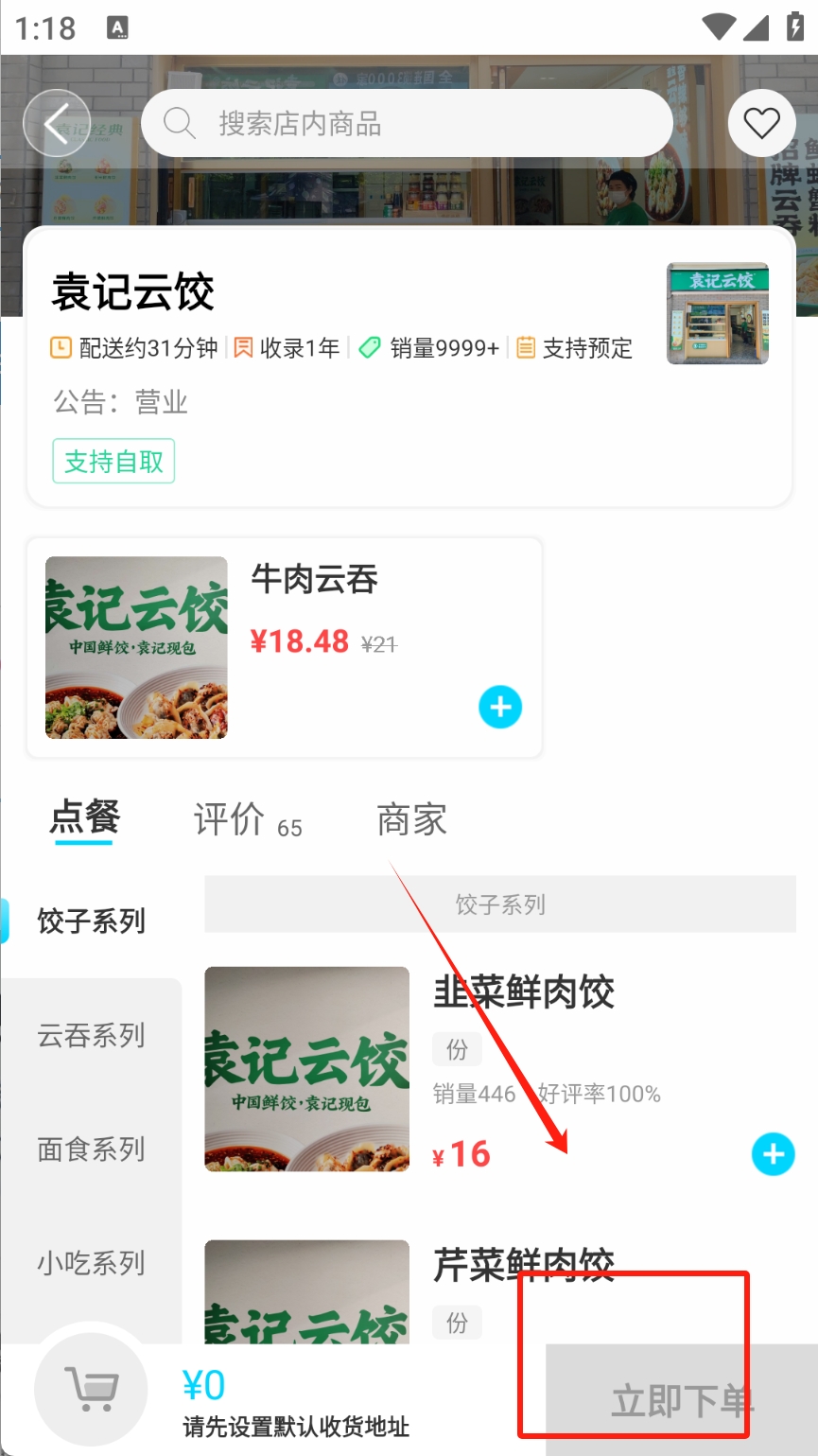Show the 面食系列 category
The image size is (818, 1456).
point(91,1149)
